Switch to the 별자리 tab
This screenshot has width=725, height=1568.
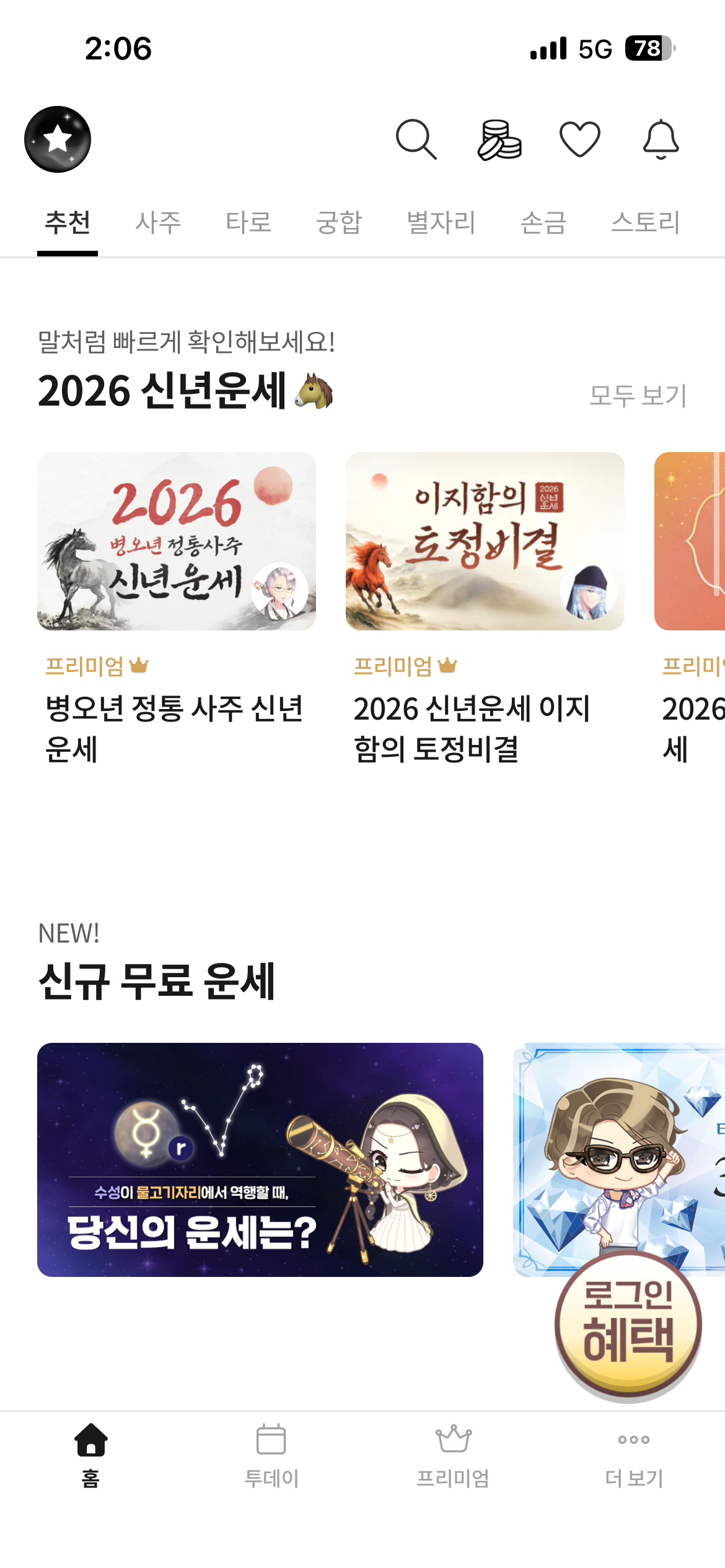point(441,224)
